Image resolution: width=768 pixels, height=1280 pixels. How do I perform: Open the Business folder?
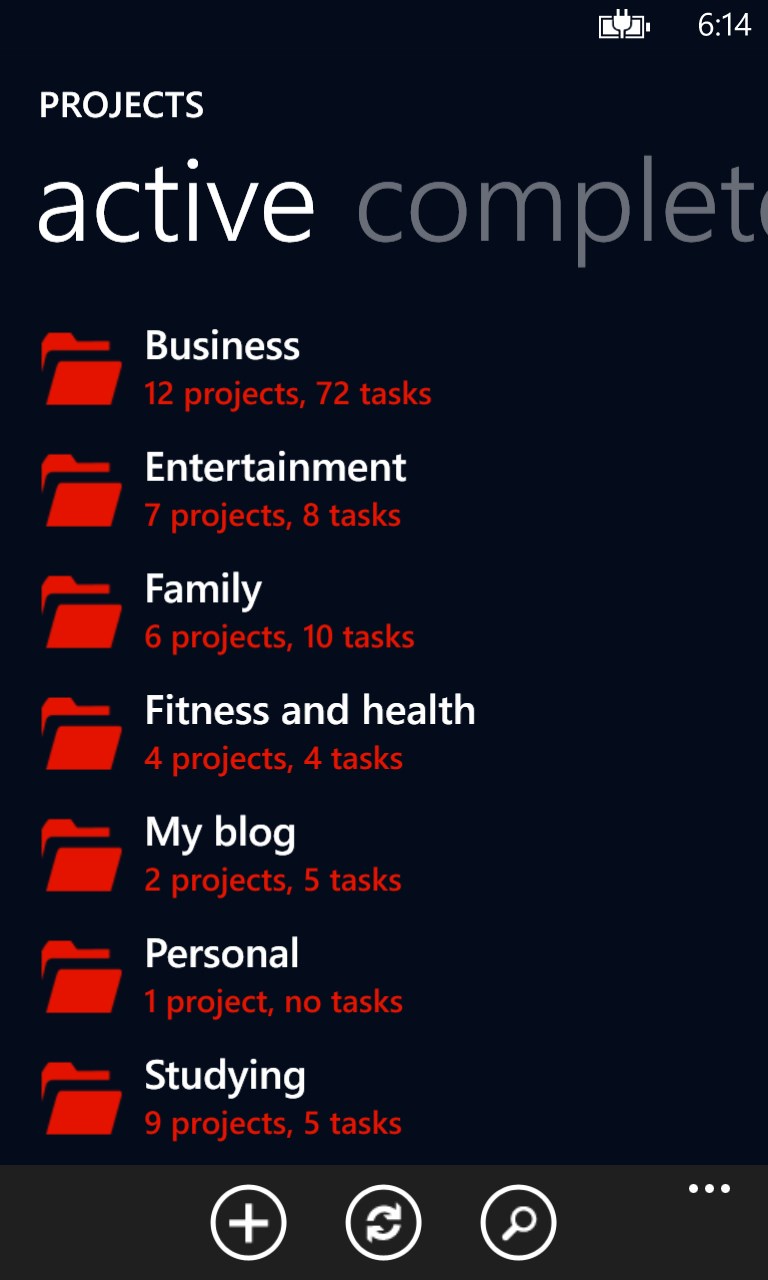point(222,367)
